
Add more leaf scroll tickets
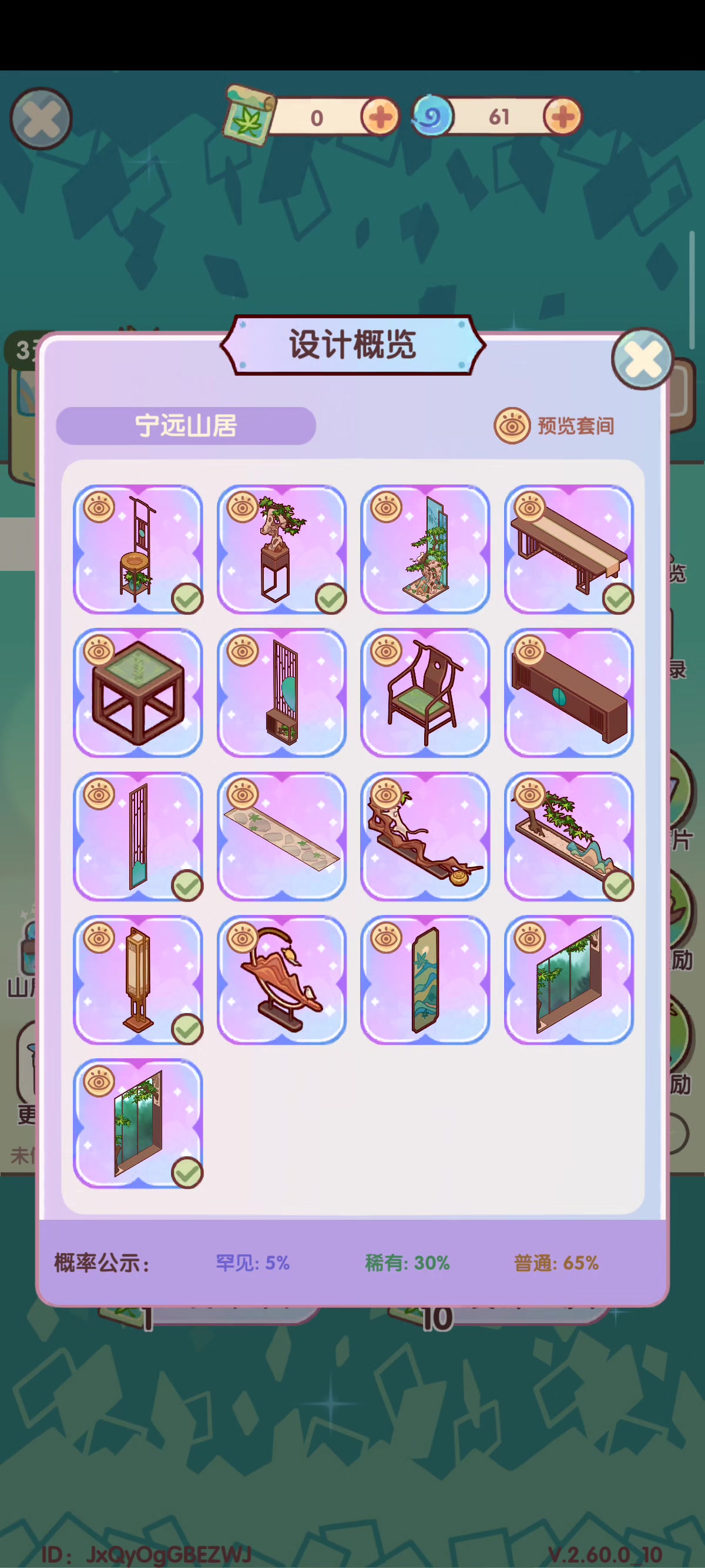tap(380, 116)
